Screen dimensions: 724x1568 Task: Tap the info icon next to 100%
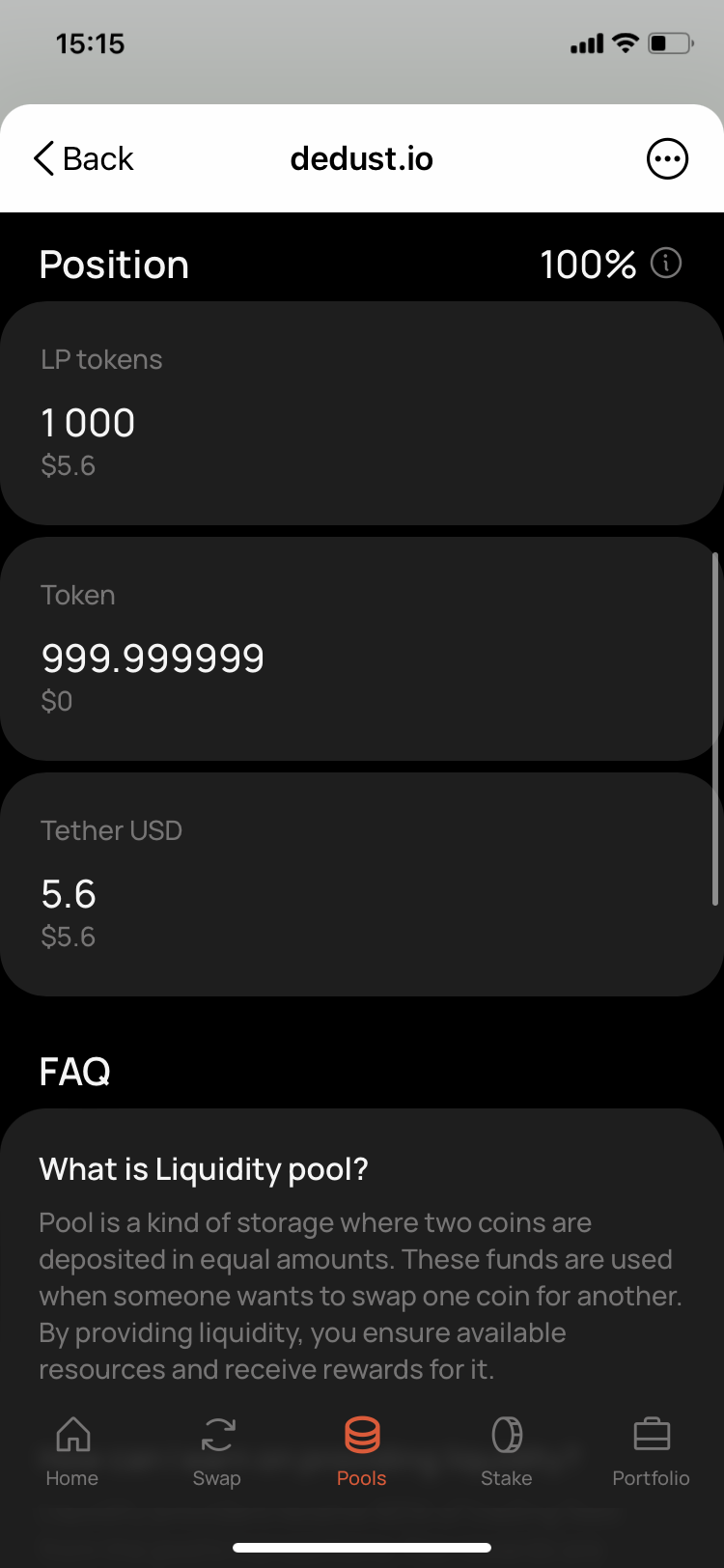[x=666, y=263]
